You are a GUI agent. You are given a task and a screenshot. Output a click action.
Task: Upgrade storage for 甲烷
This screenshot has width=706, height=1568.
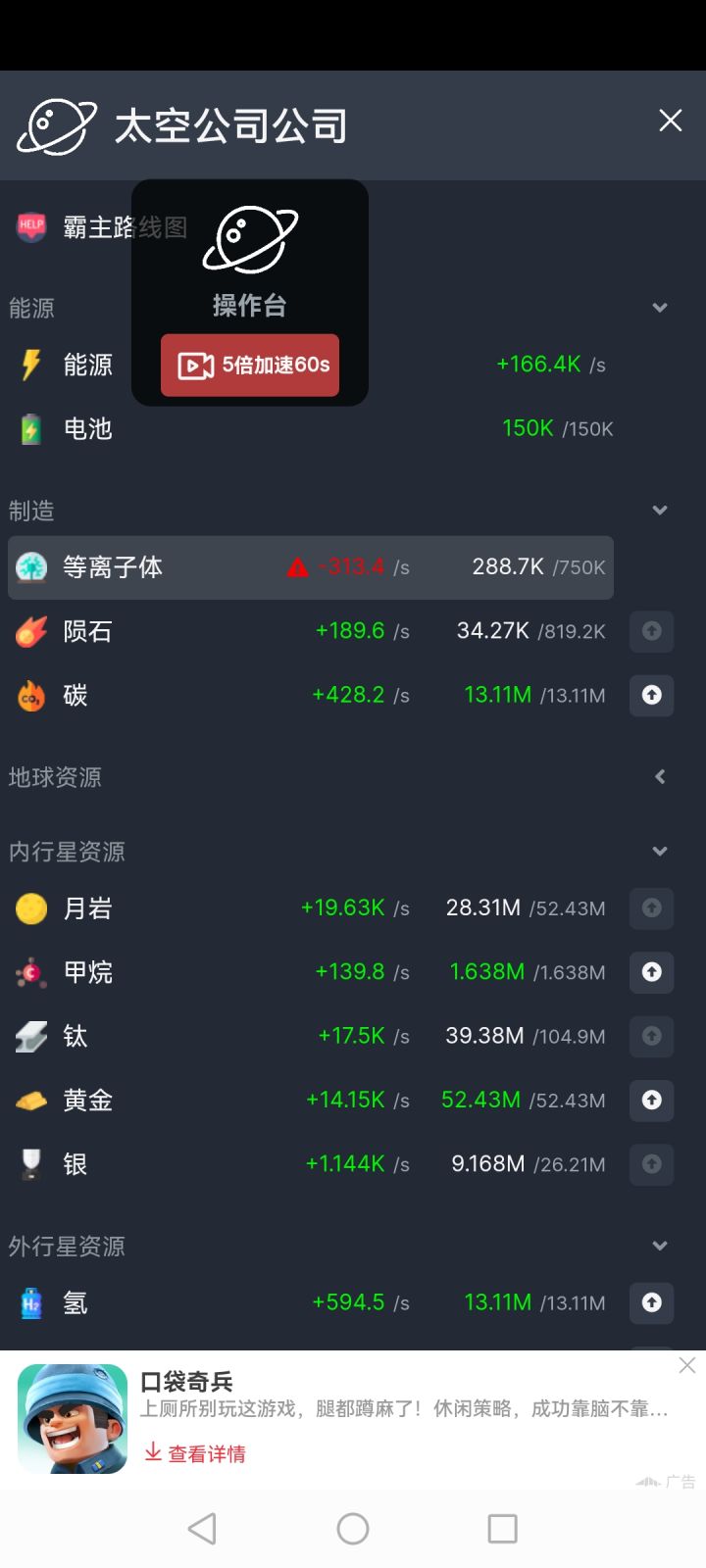pyautogui.click(x=651, y=972)
